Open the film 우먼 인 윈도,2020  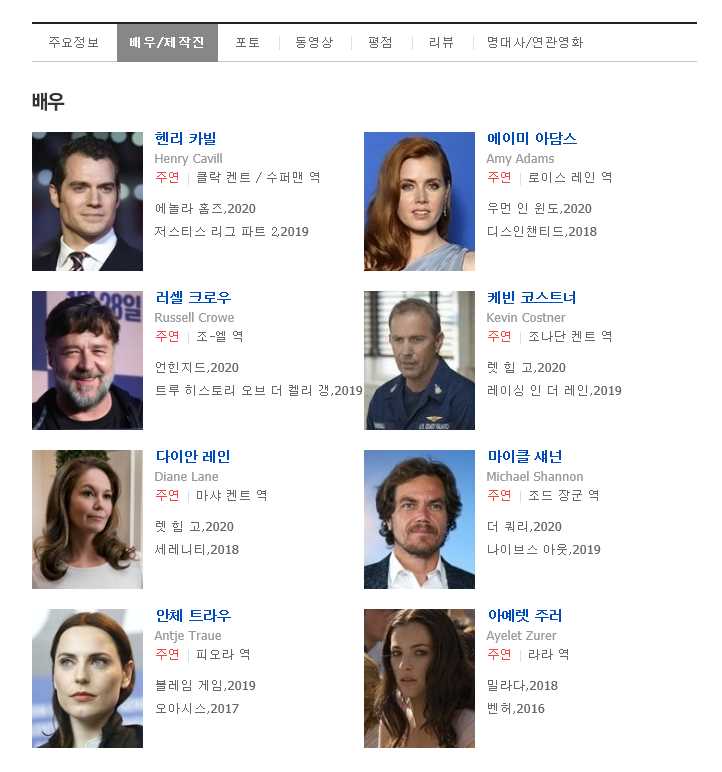pos(539,208)
